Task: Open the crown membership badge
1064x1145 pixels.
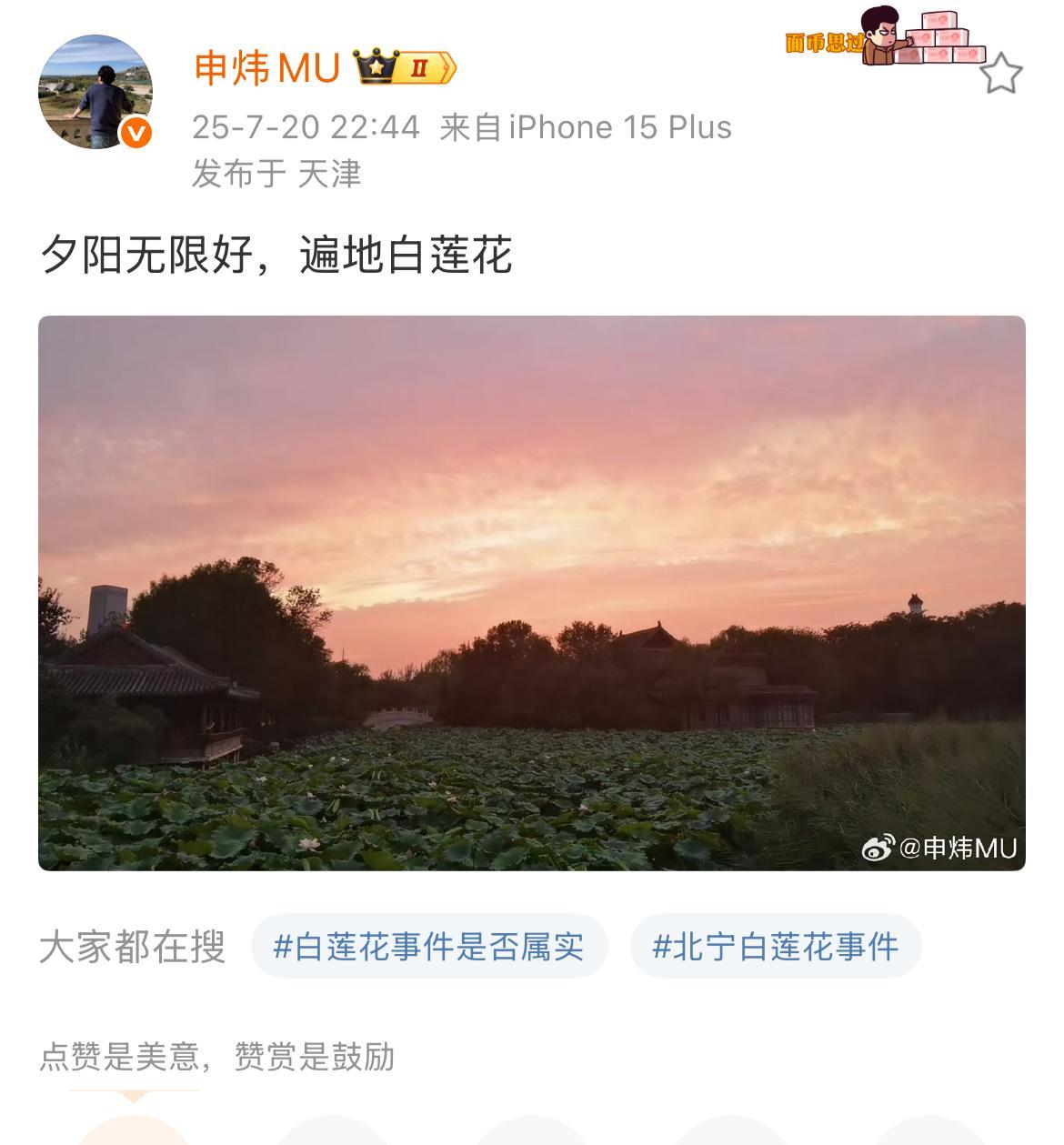Action: (x=404, y=68)
